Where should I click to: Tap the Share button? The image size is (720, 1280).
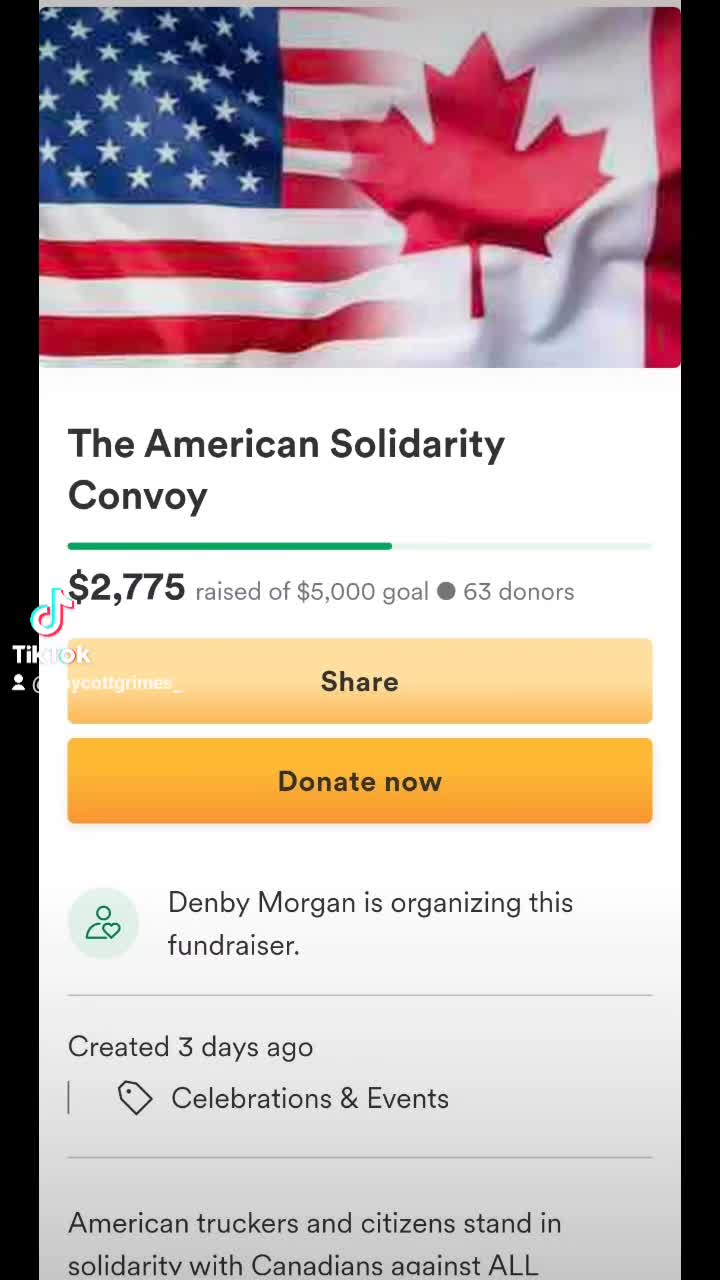pyautogui.click(x=360, y=681)
